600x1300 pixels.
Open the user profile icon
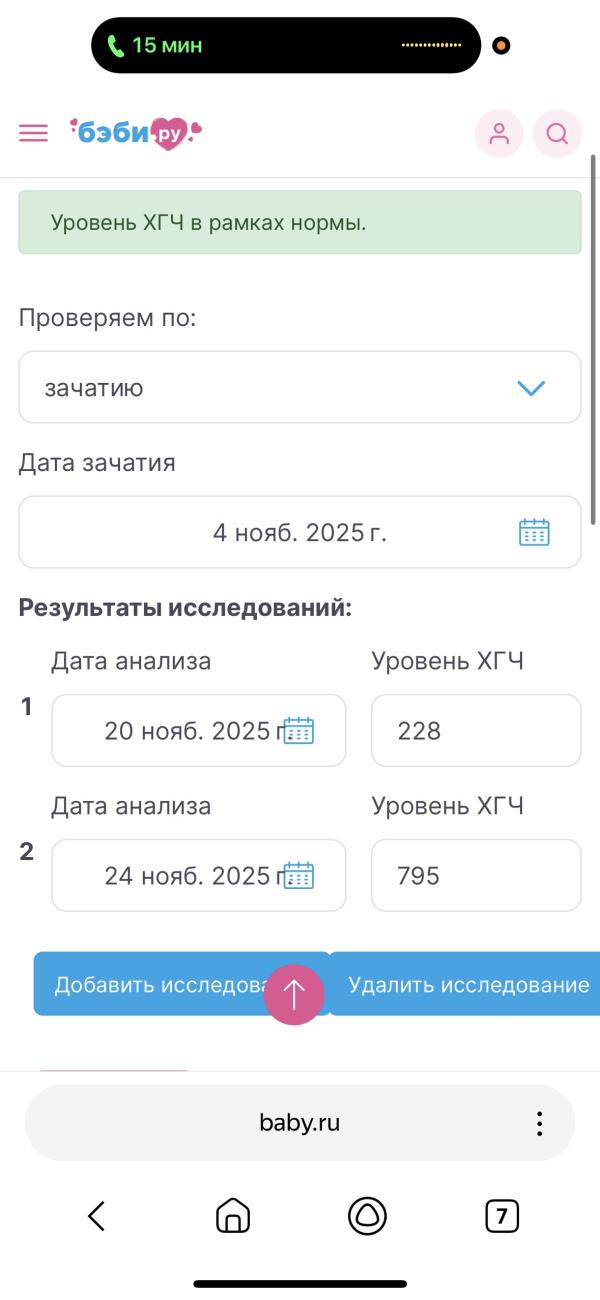coord(499,133)
